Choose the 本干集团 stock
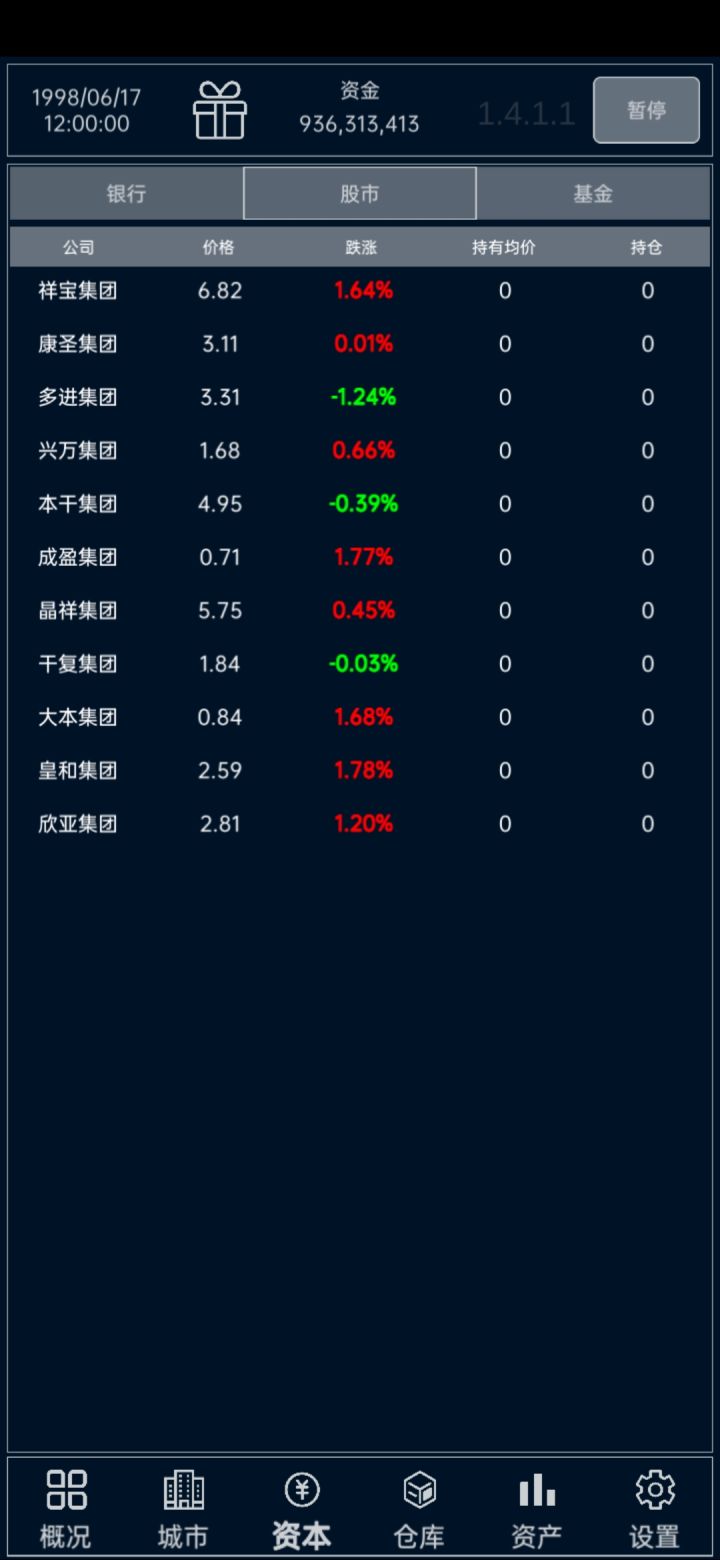This screenshot has width=720, height=1560. coord(360,504)
